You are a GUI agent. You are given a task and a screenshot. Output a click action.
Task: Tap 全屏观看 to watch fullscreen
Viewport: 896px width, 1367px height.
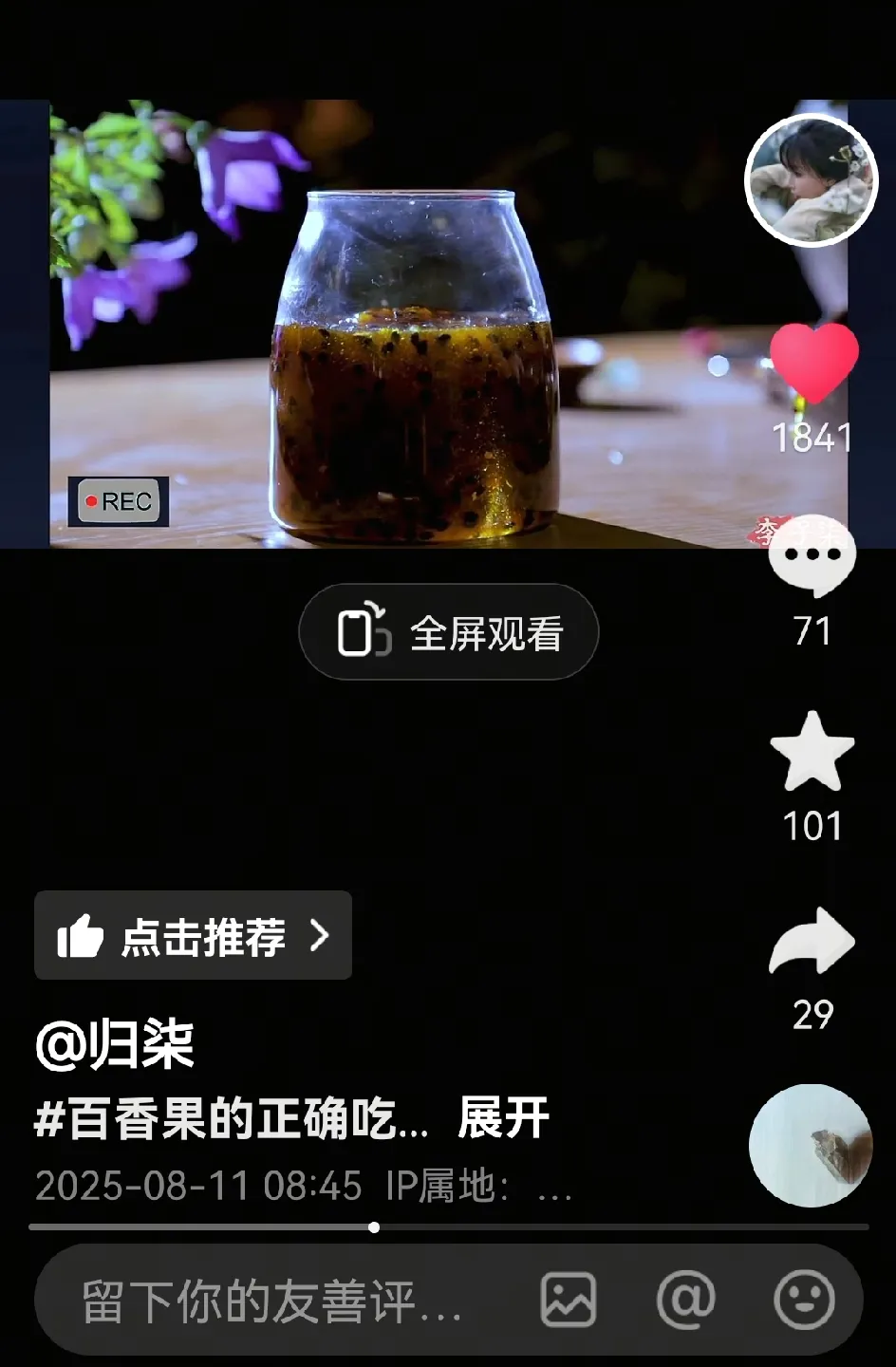[449, 632]
